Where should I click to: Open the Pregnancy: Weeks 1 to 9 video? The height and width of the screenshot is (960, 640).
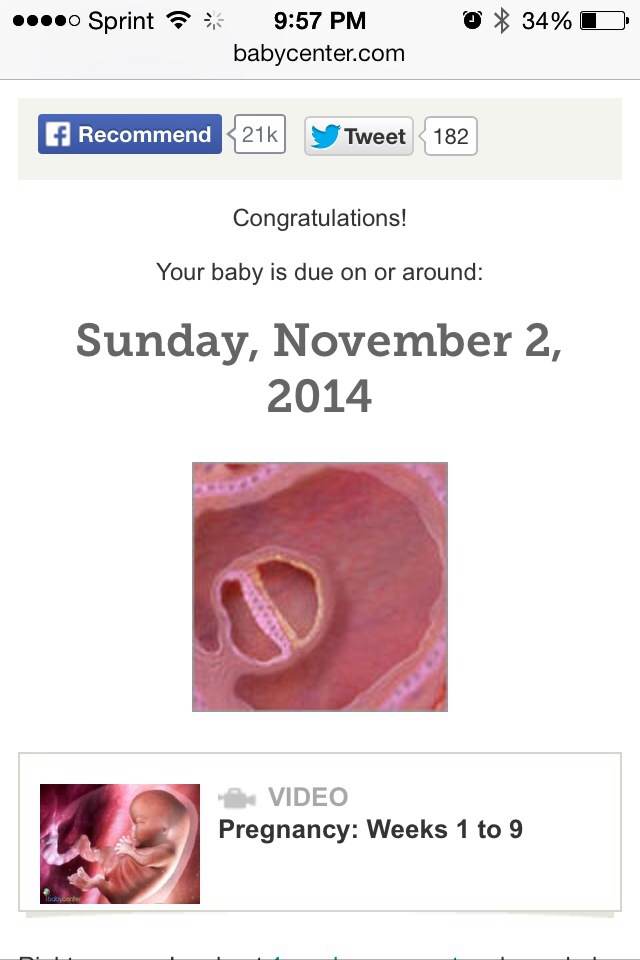click(x=370, y=829)
